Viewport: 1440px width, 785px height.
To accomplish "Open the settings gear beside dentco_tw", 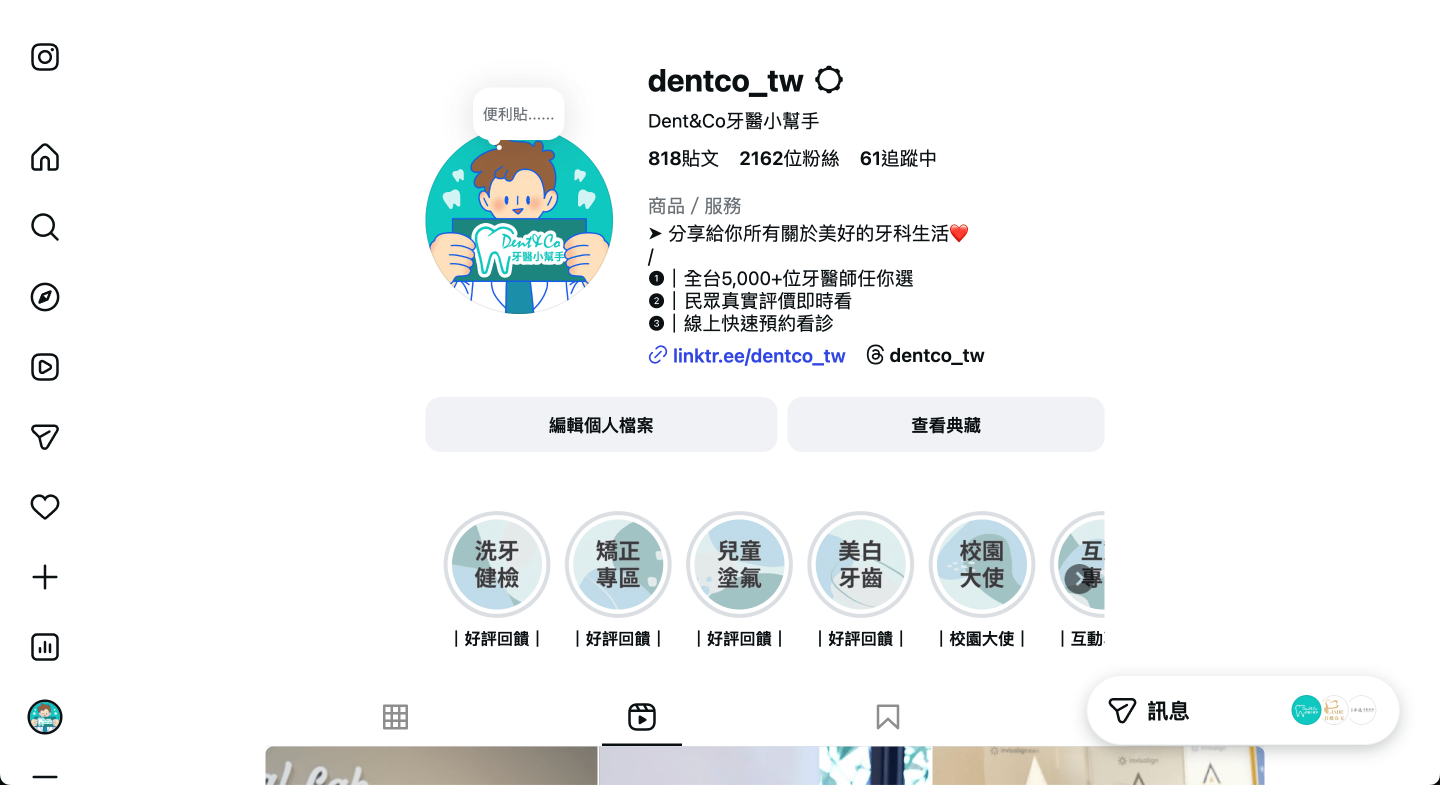I will (829, 80).
